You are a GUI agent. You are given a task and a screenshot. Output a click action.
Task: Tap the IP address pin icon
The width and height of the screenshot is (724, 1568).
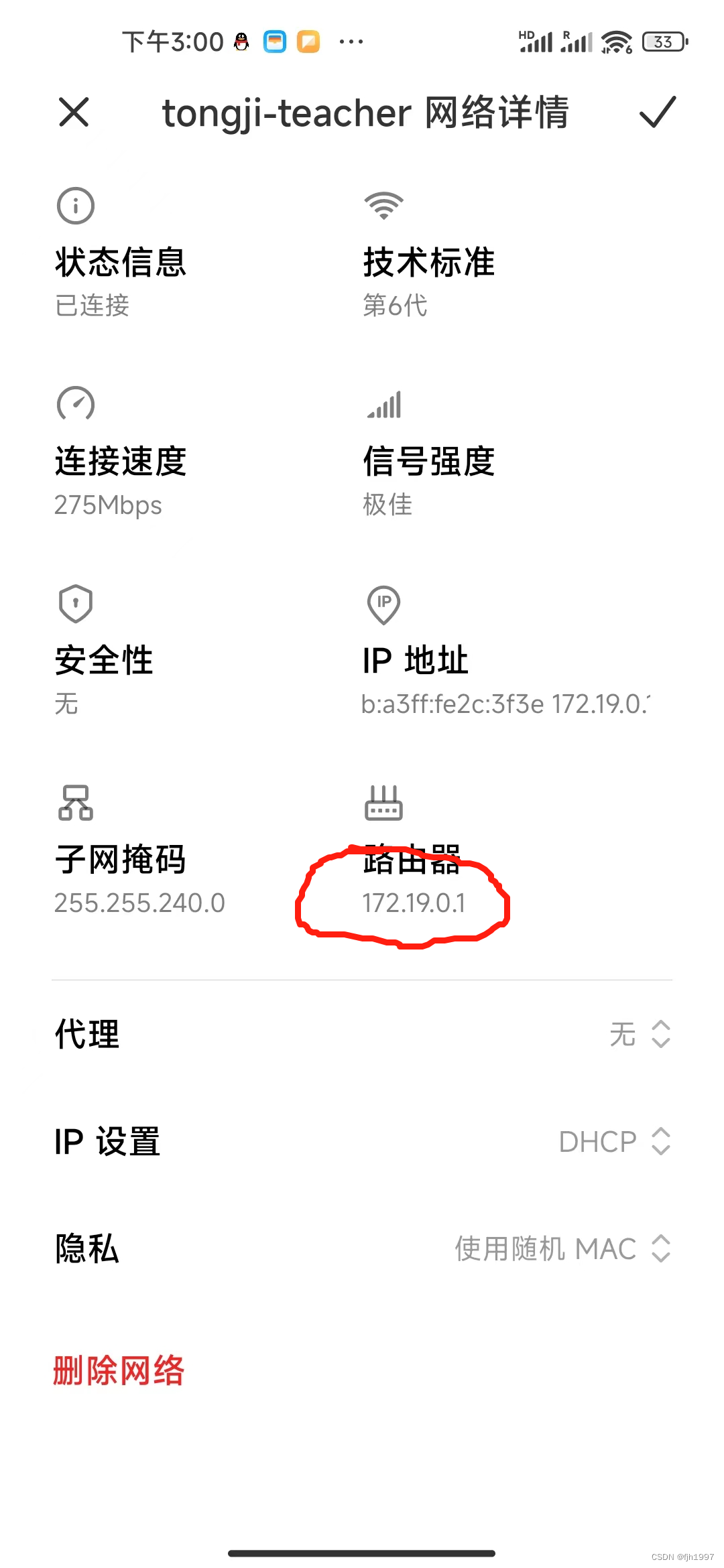pyautogui.click(x=383, y=603)
